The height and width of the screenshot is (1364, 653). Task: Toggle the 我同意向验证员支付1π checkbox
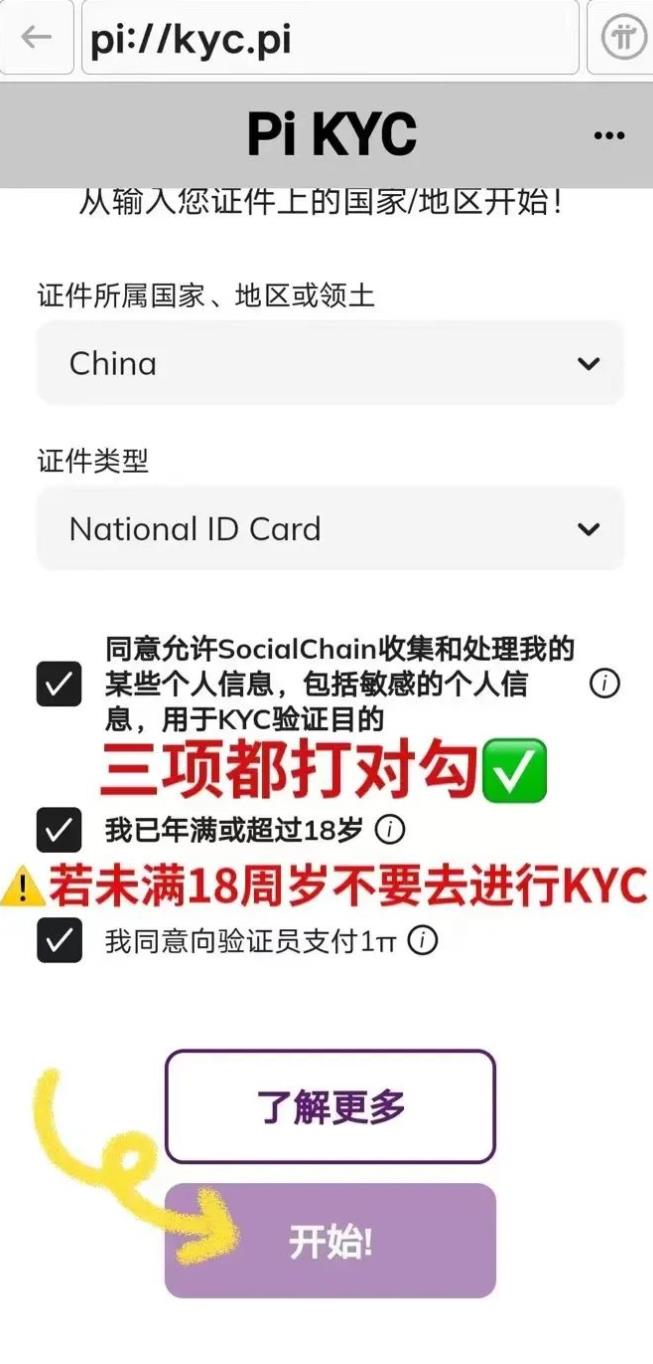pos(59,941)
